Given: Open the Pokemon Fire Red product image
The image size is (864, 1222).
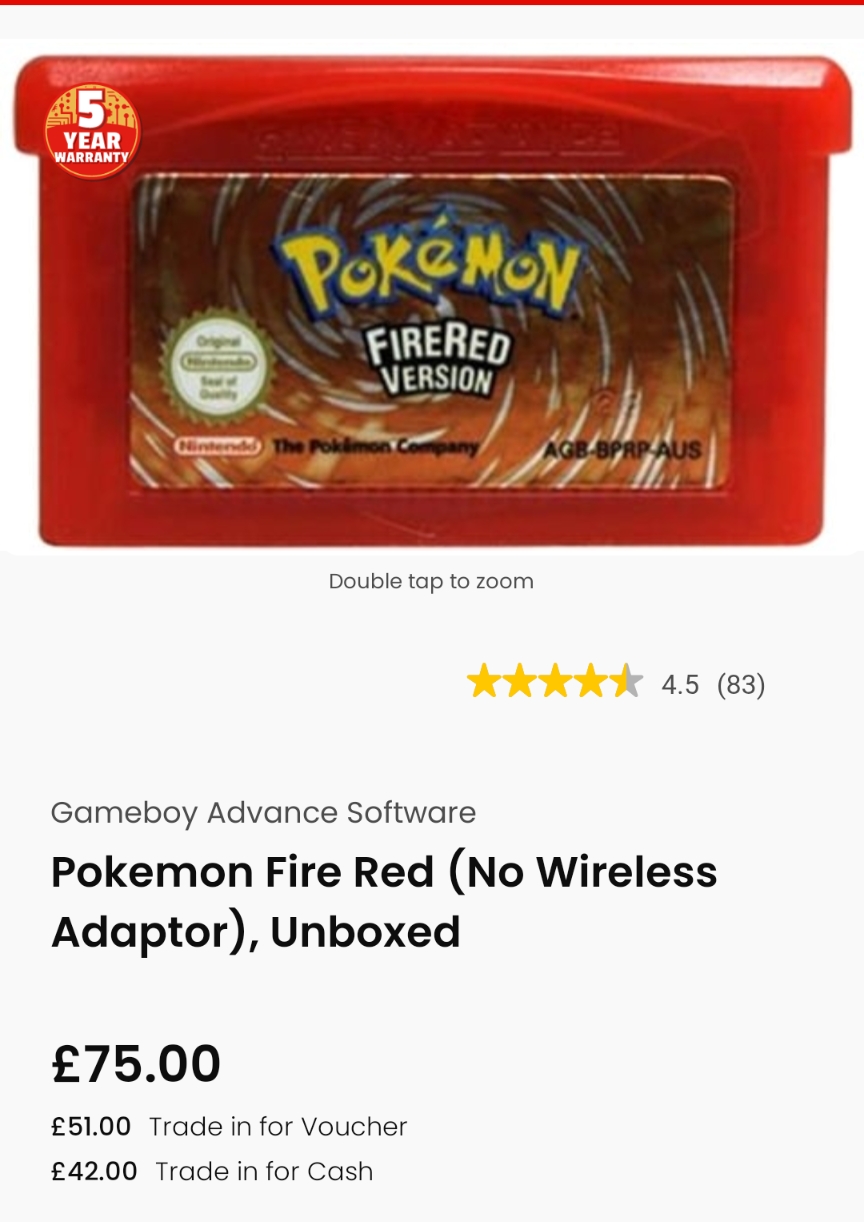Looking at the screenshot, I should (x=432, y=300).
